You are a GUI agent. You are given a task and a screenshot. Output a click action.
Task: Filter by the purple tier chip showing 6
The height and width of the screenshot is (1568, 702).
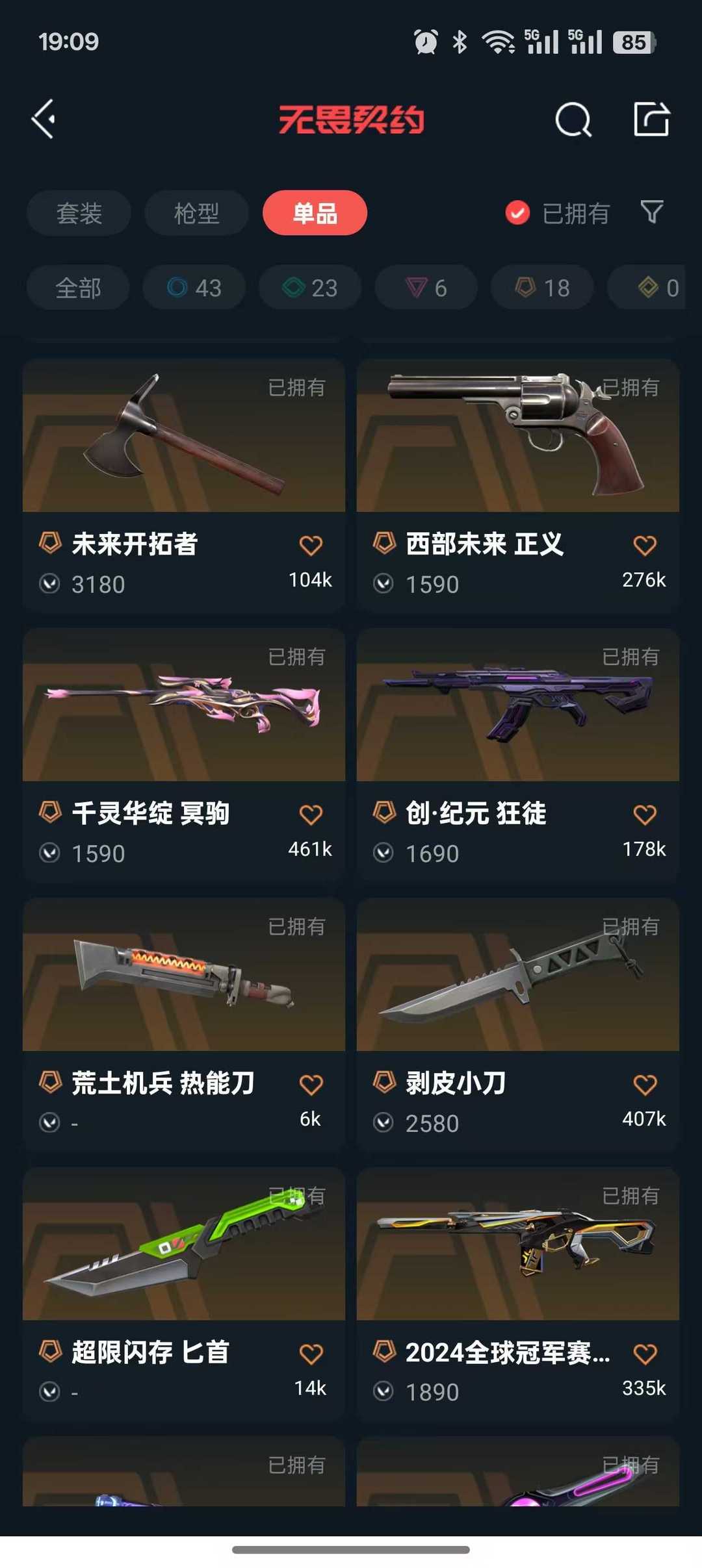click(426, 288)
